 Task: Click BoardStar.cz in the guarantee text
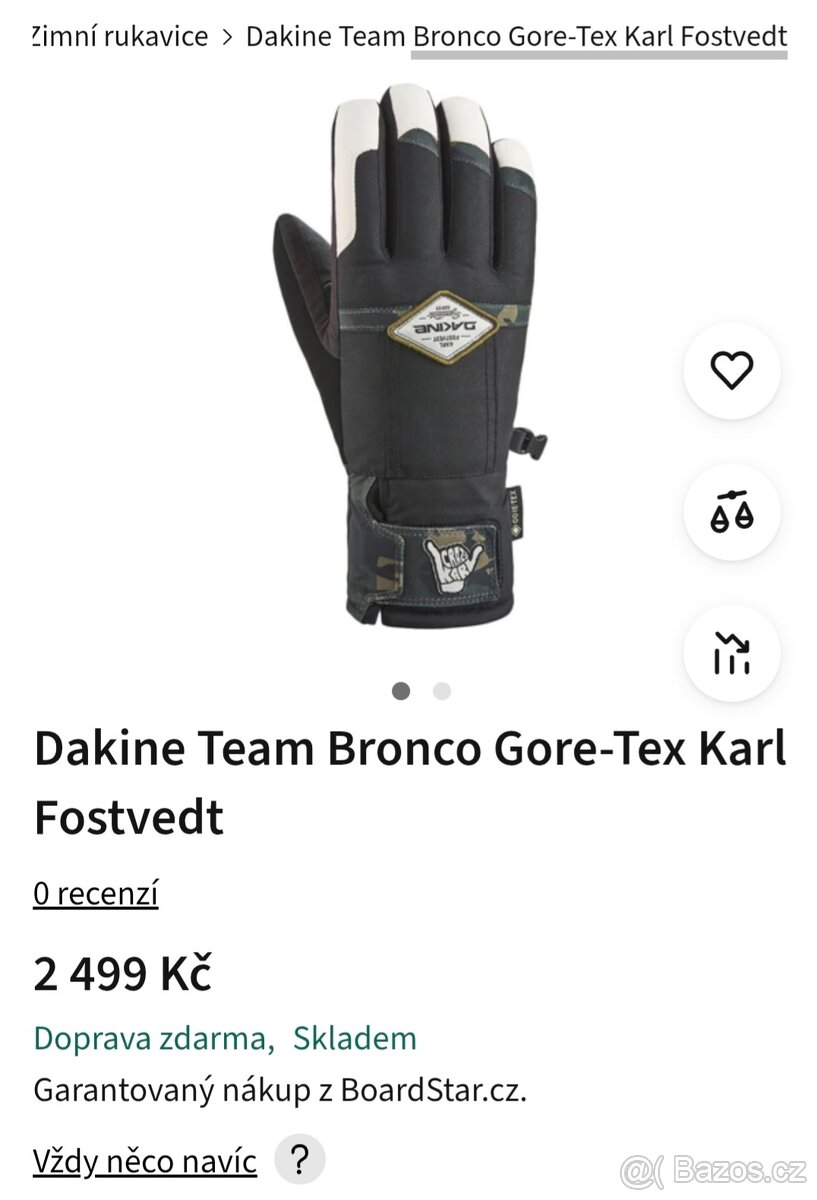[431, 1091]
